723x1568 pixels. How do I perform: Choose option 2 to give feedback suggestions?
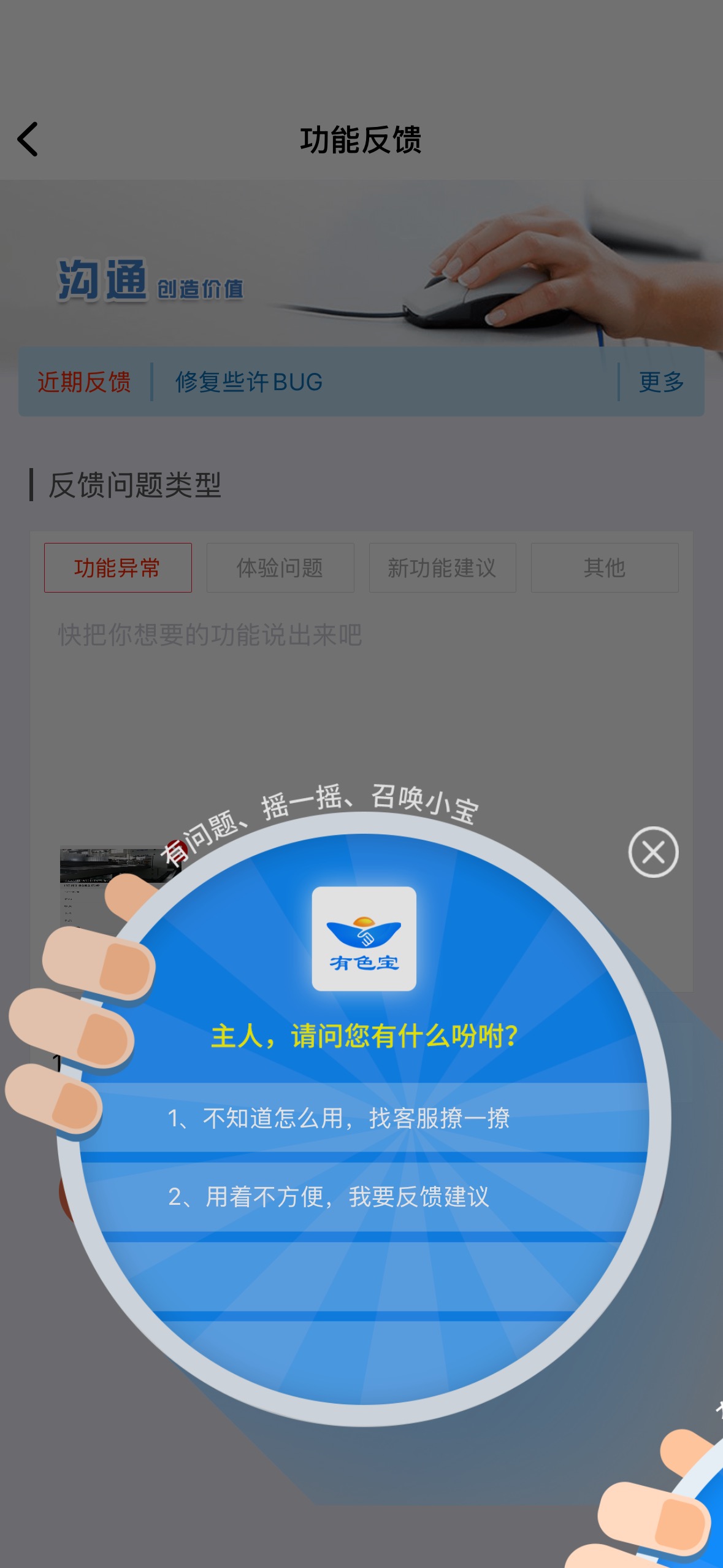(364, 1196)
